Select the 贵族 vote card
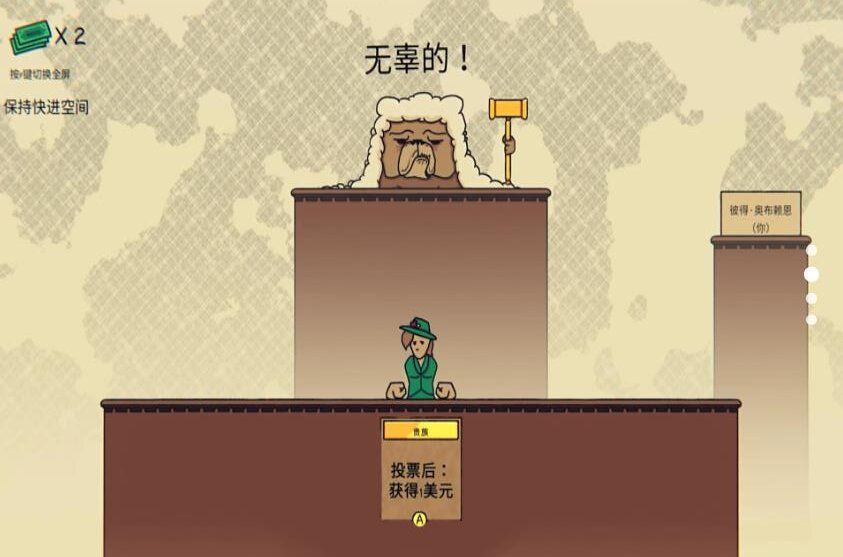This screenshot has height=557, width=843. pos(420,468)
